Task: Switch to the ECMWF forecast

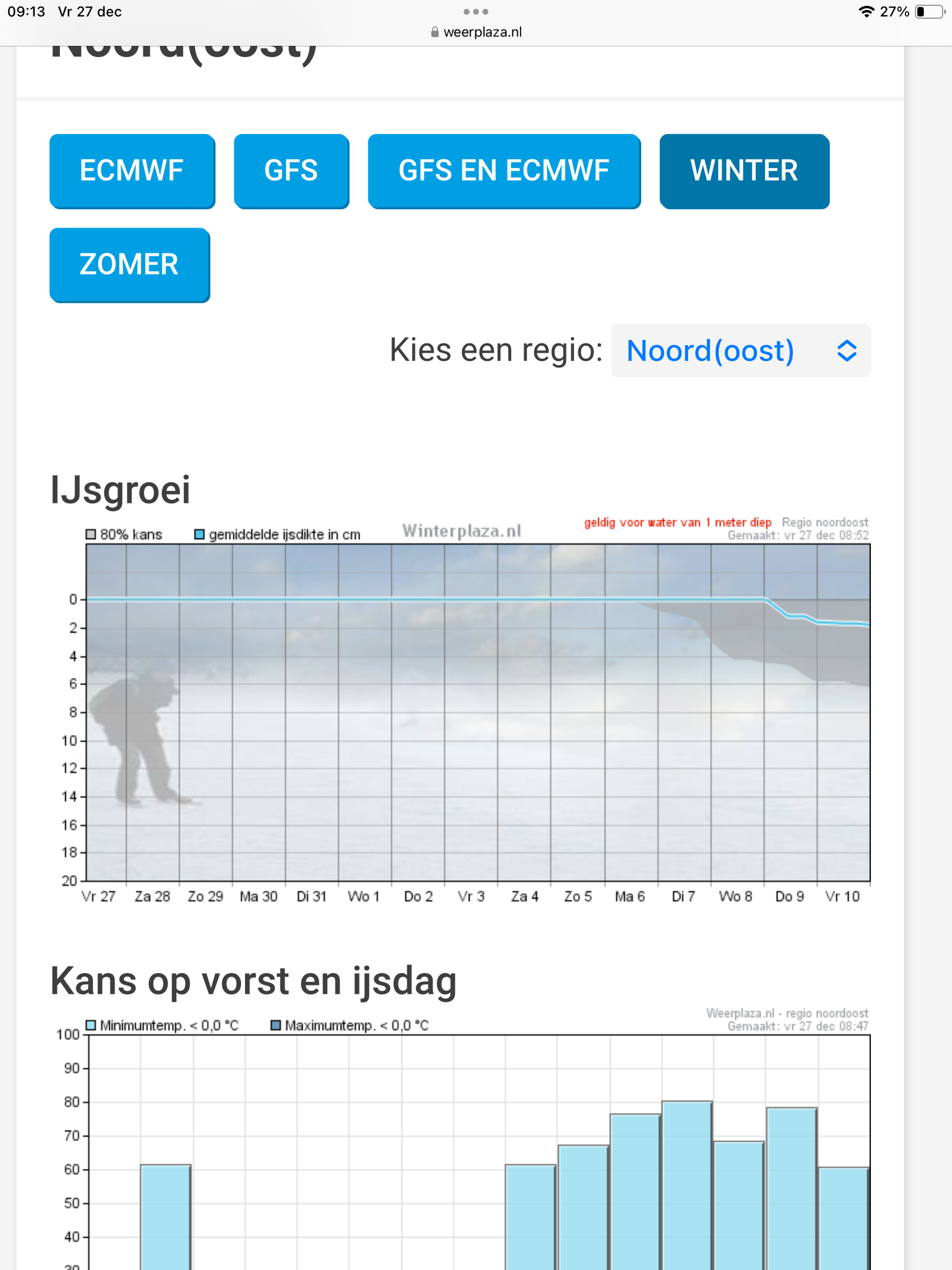Action: 132,171
